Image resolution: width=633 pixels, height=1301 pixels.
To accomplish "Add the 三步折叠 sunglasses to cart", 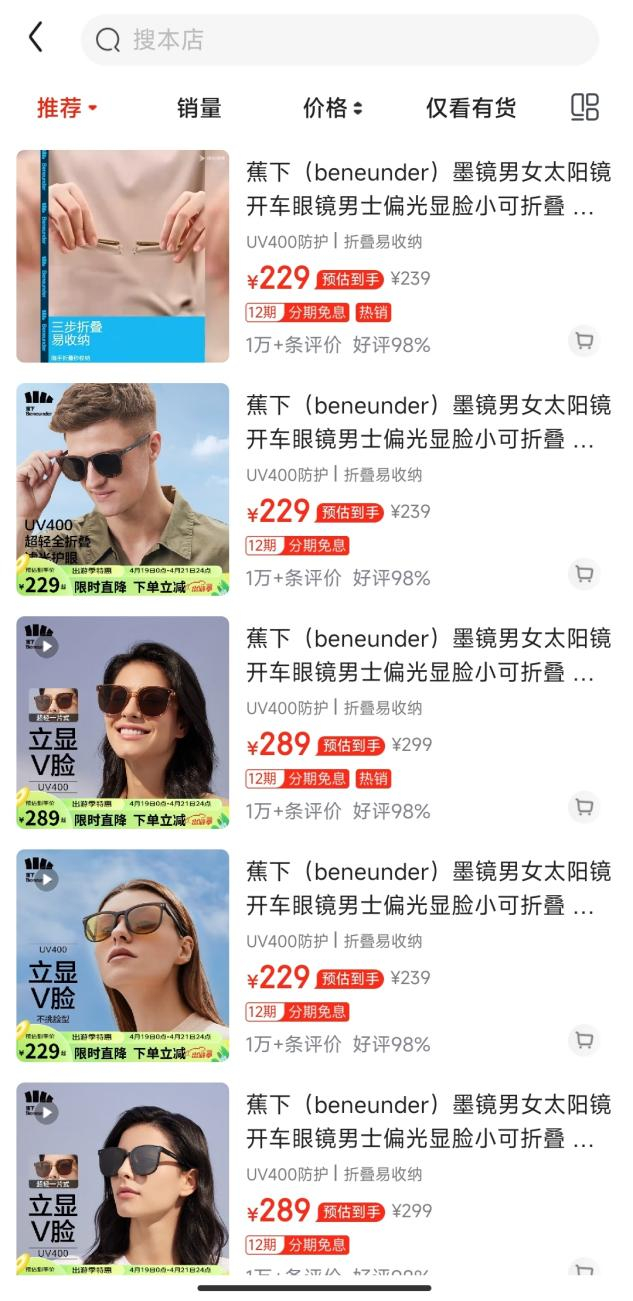I will [584, 342].
